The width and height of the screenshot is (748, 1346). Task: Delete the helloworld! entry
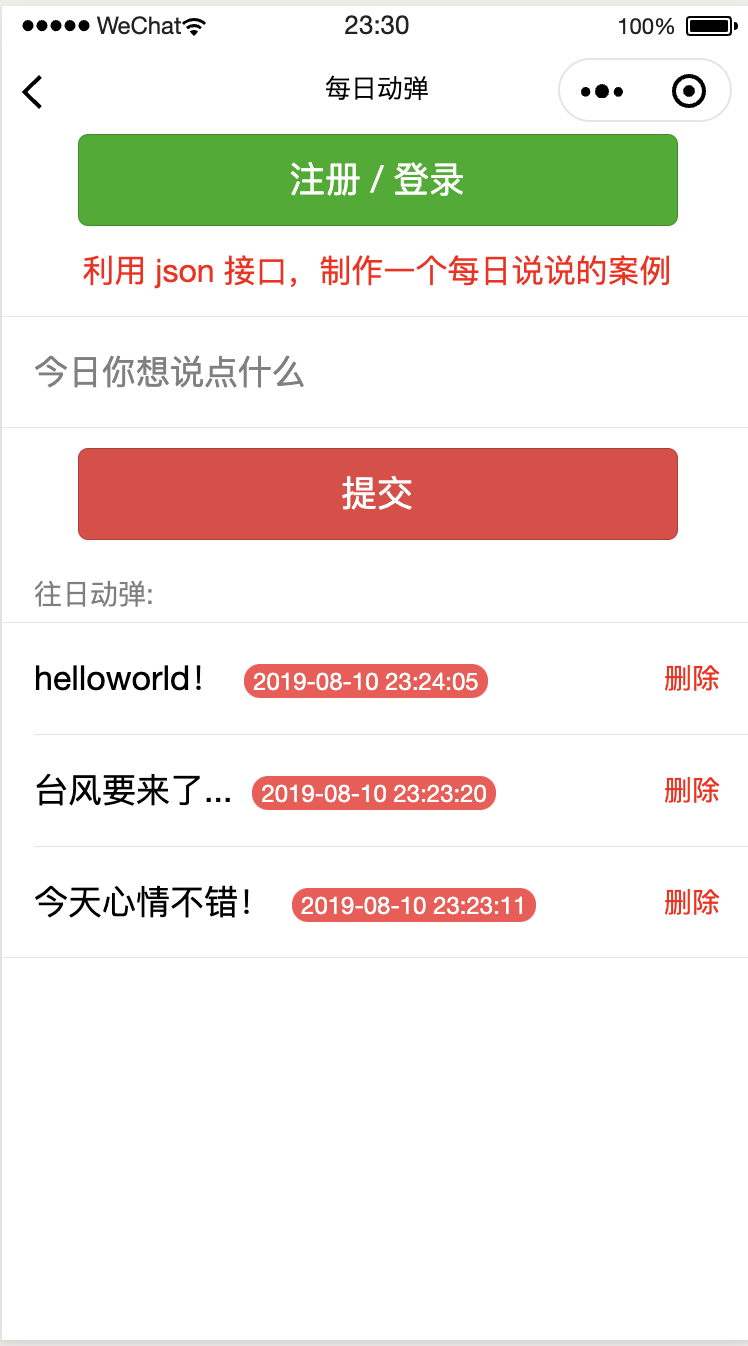click(x=691, y=679)
